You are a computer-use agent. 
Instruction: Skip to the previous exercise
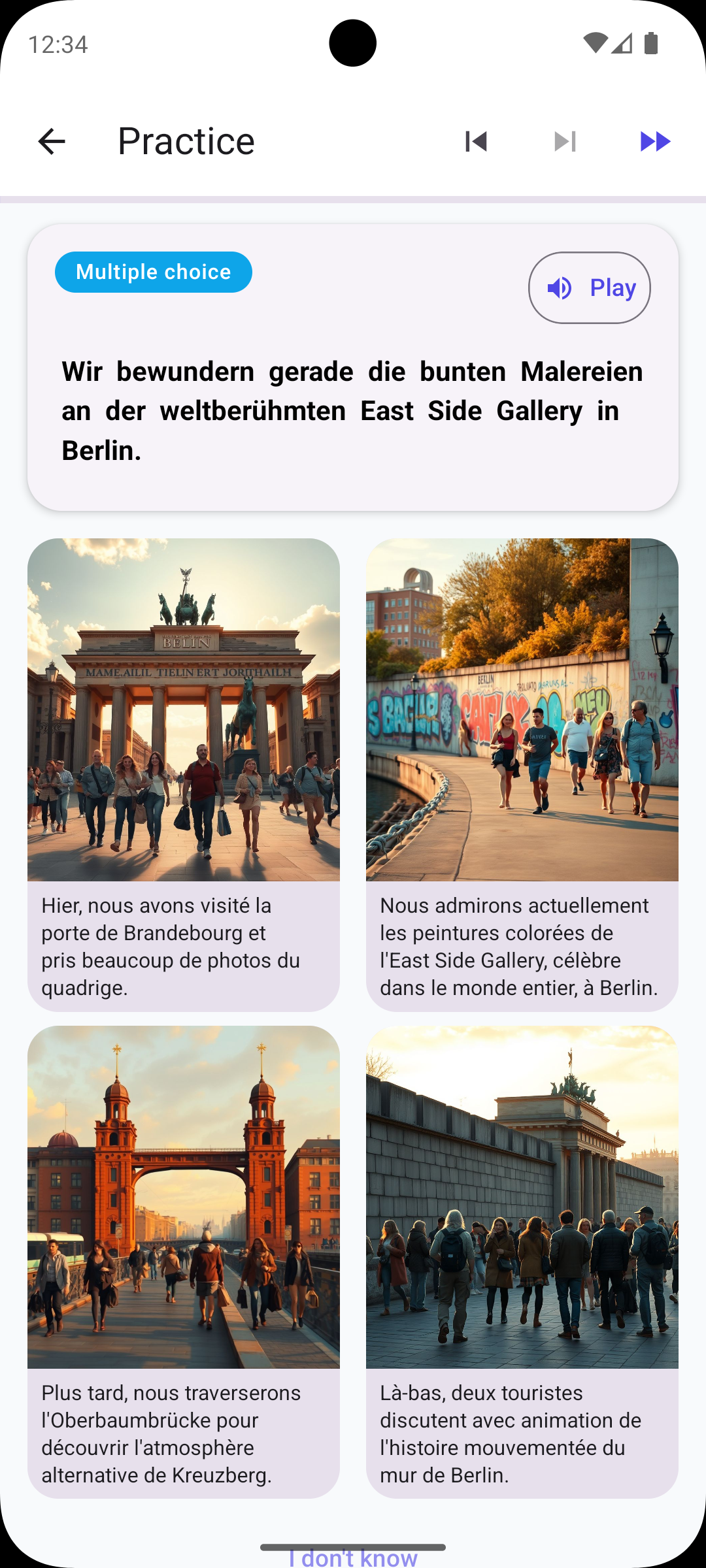[477, 141]
